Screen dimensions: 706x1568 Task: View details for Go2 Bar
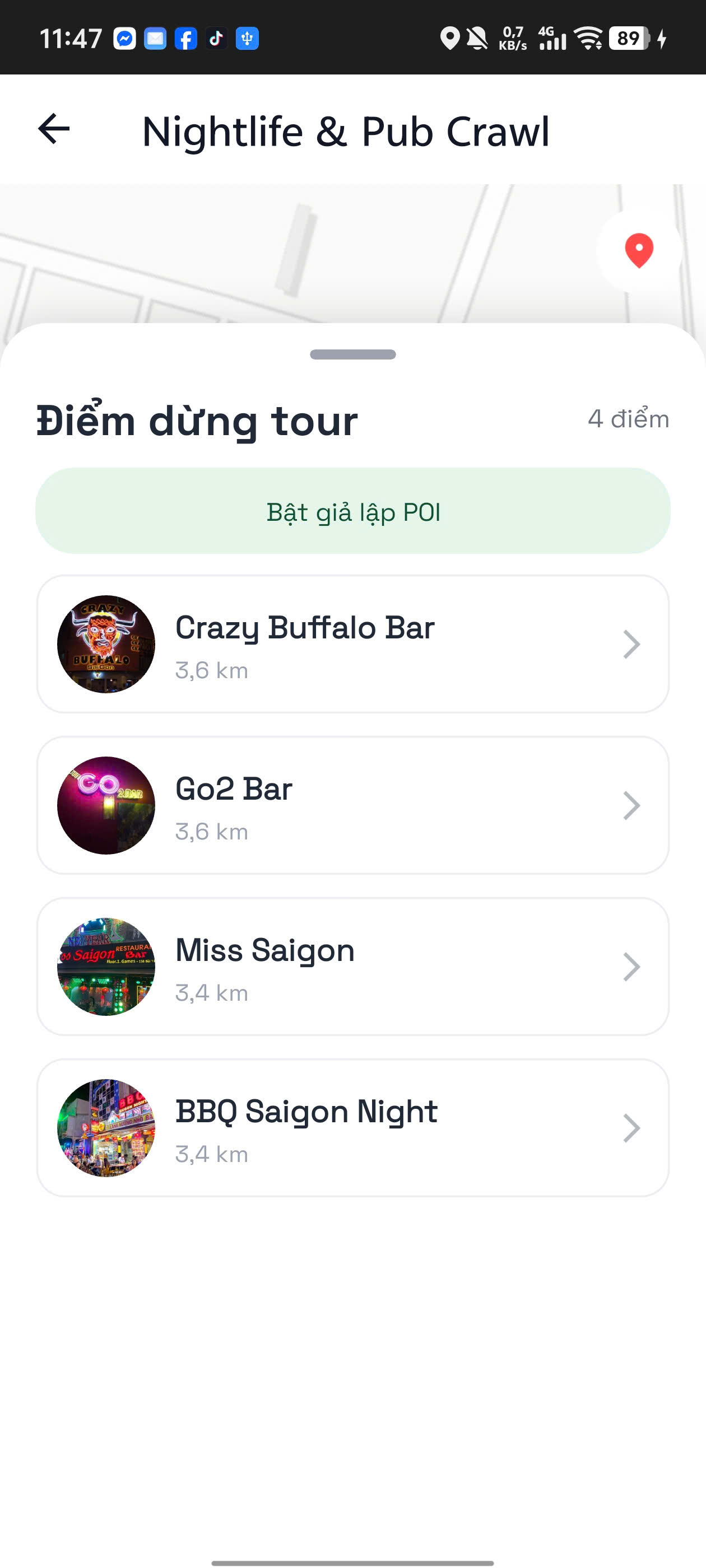point(352,805)
